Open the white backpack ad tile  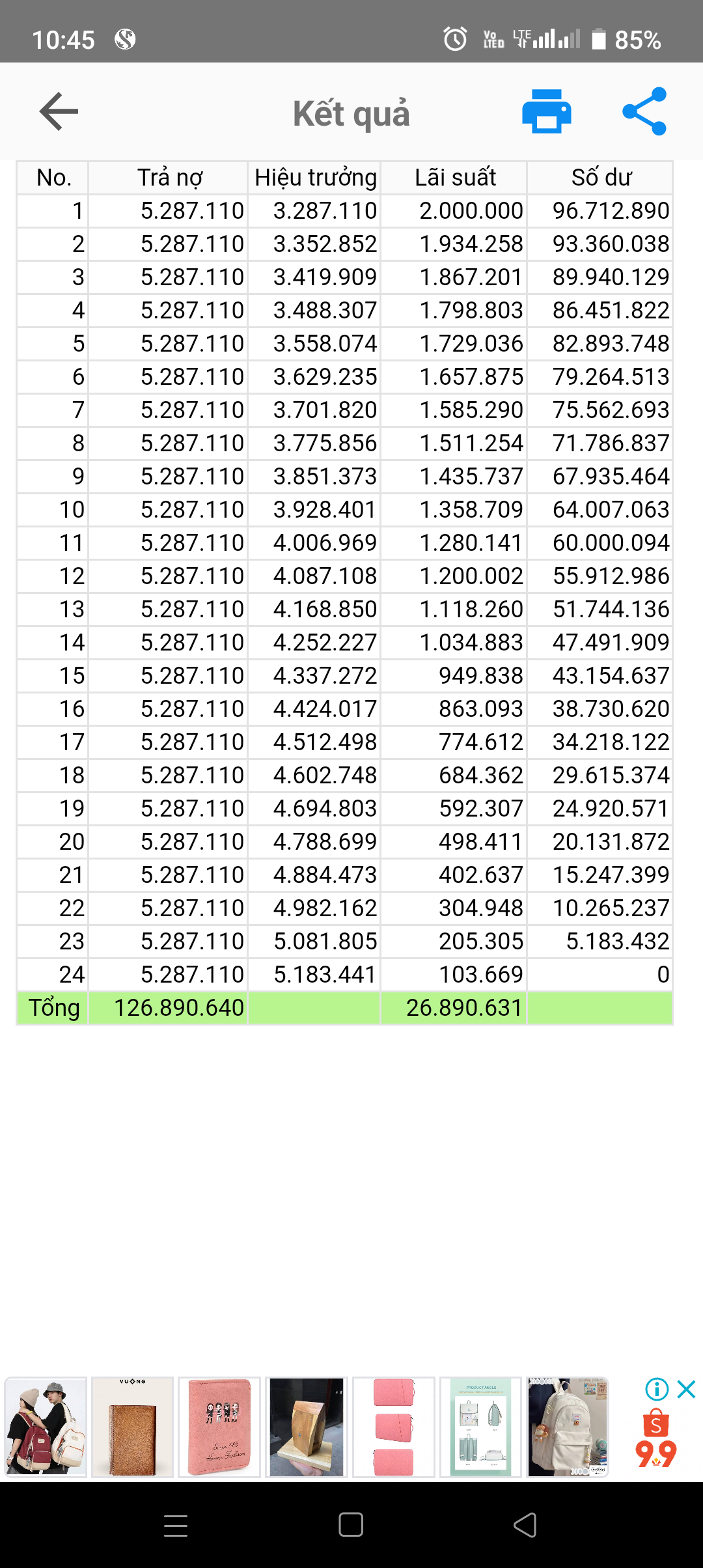coord(567,1427)
